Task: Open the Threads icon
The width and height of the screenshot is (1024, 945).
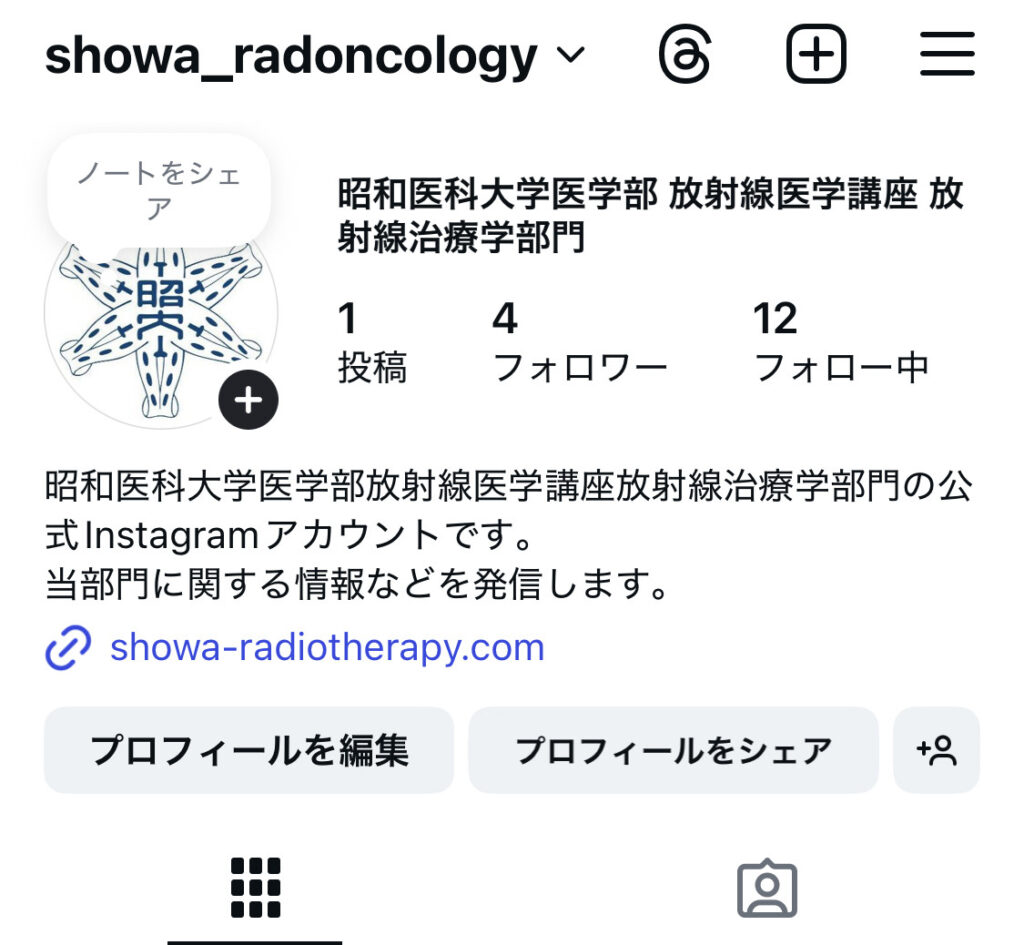Action: tap(685, 54)
